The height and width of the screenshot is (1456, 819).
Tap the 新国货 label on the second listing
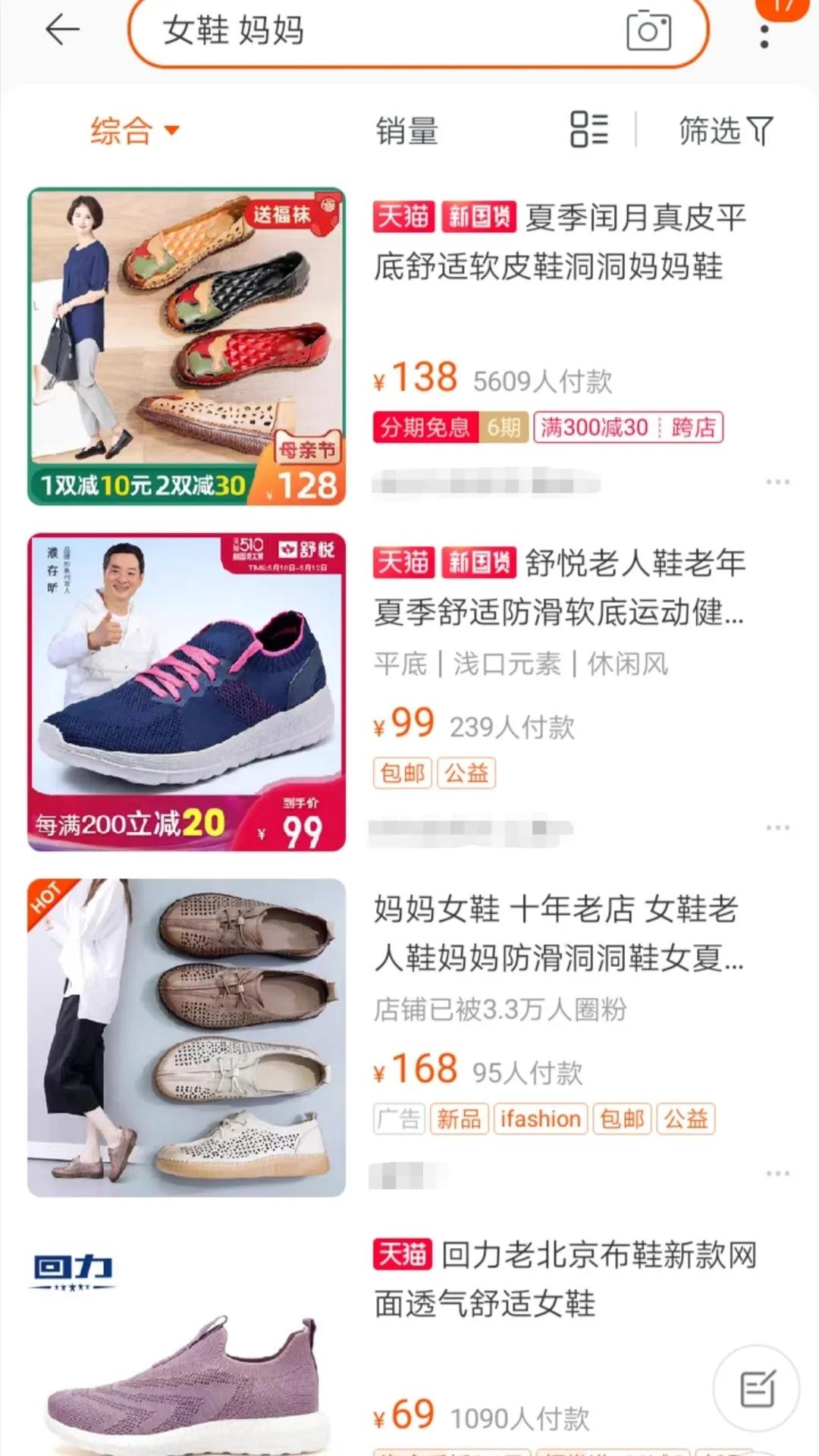[x=478, y=561]
